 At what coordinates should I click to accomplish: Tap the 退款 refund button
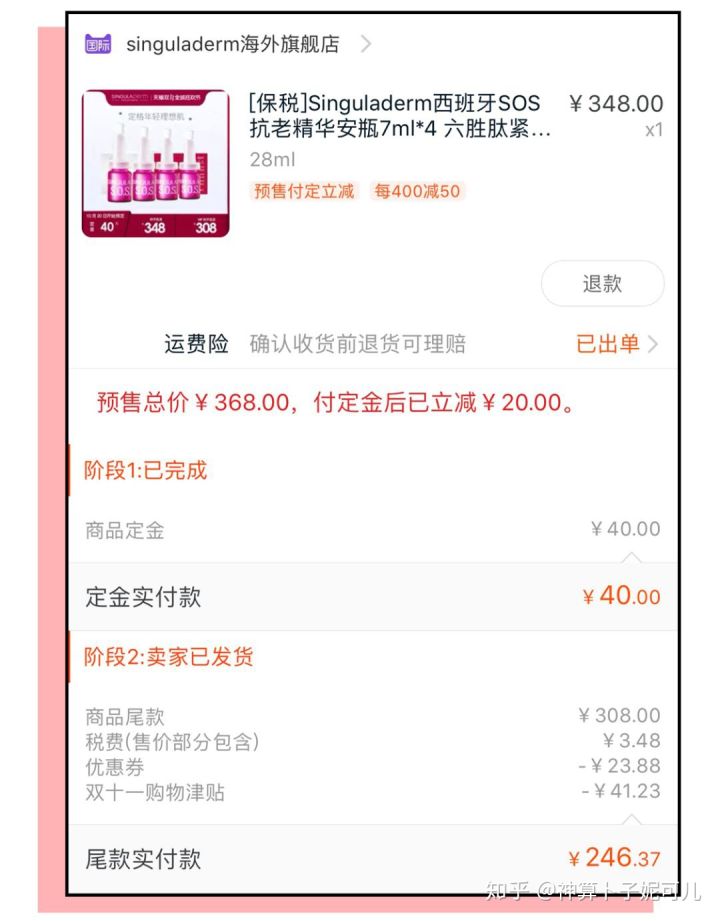(603, 284)
